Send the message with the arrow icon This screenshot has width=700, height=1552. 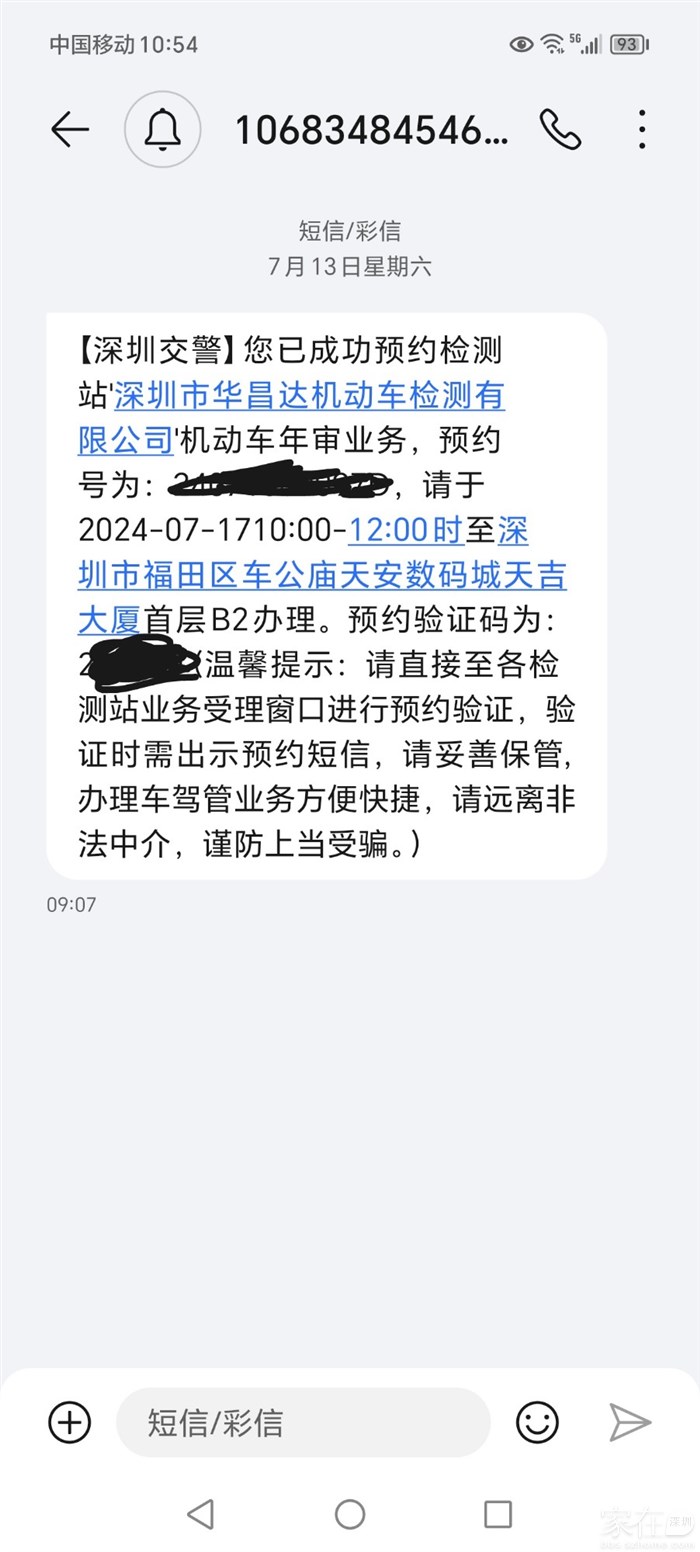(630, 1422)
